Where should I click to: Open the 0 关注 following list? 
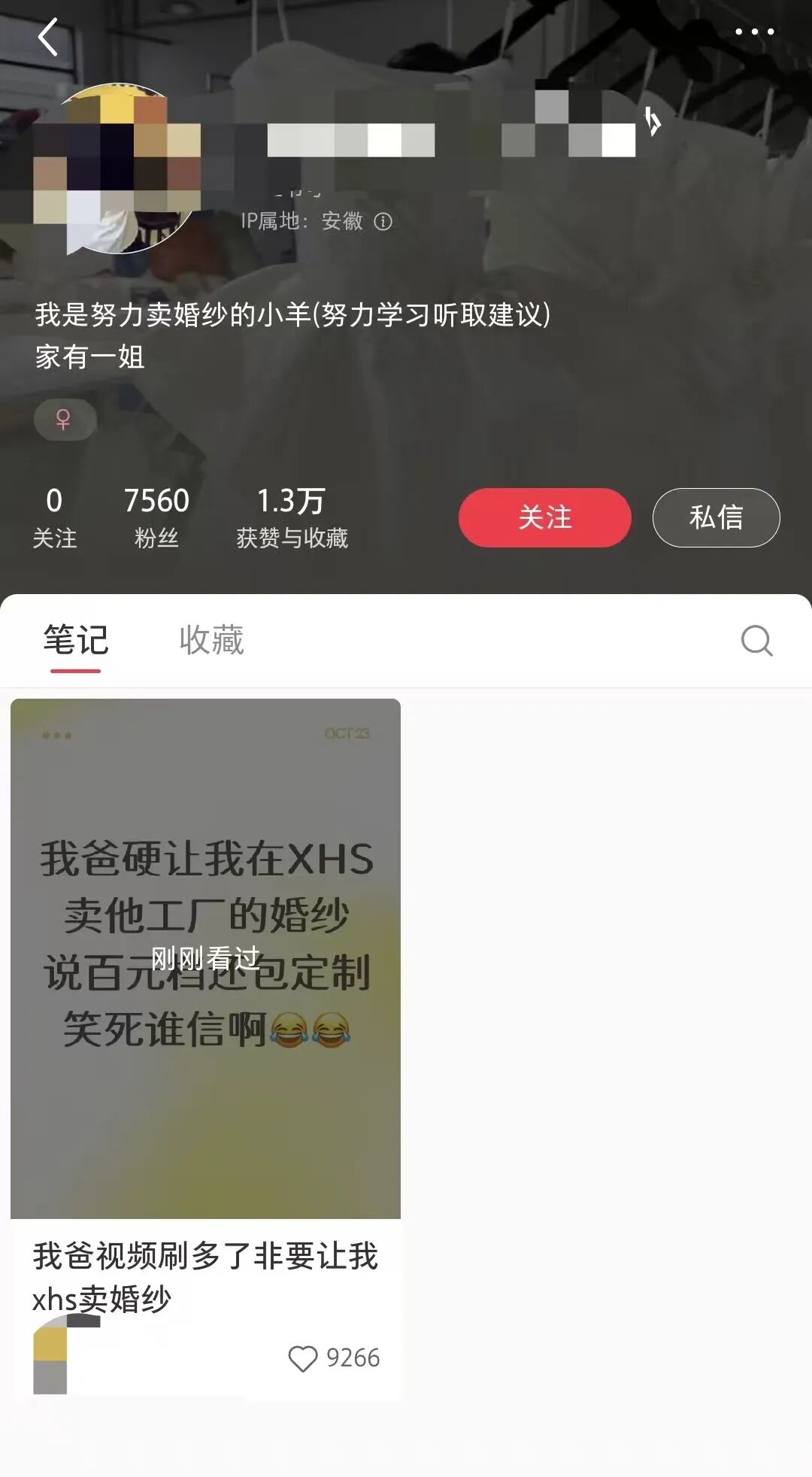click(54, 517)
